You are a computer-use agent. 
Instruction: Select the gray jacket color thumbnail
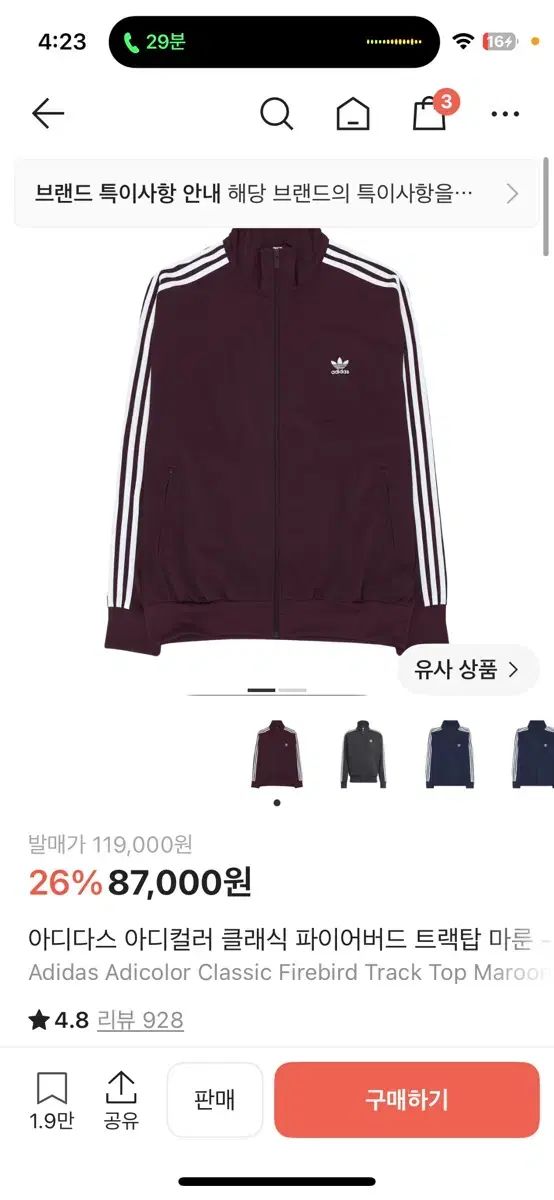coord(364,754)
